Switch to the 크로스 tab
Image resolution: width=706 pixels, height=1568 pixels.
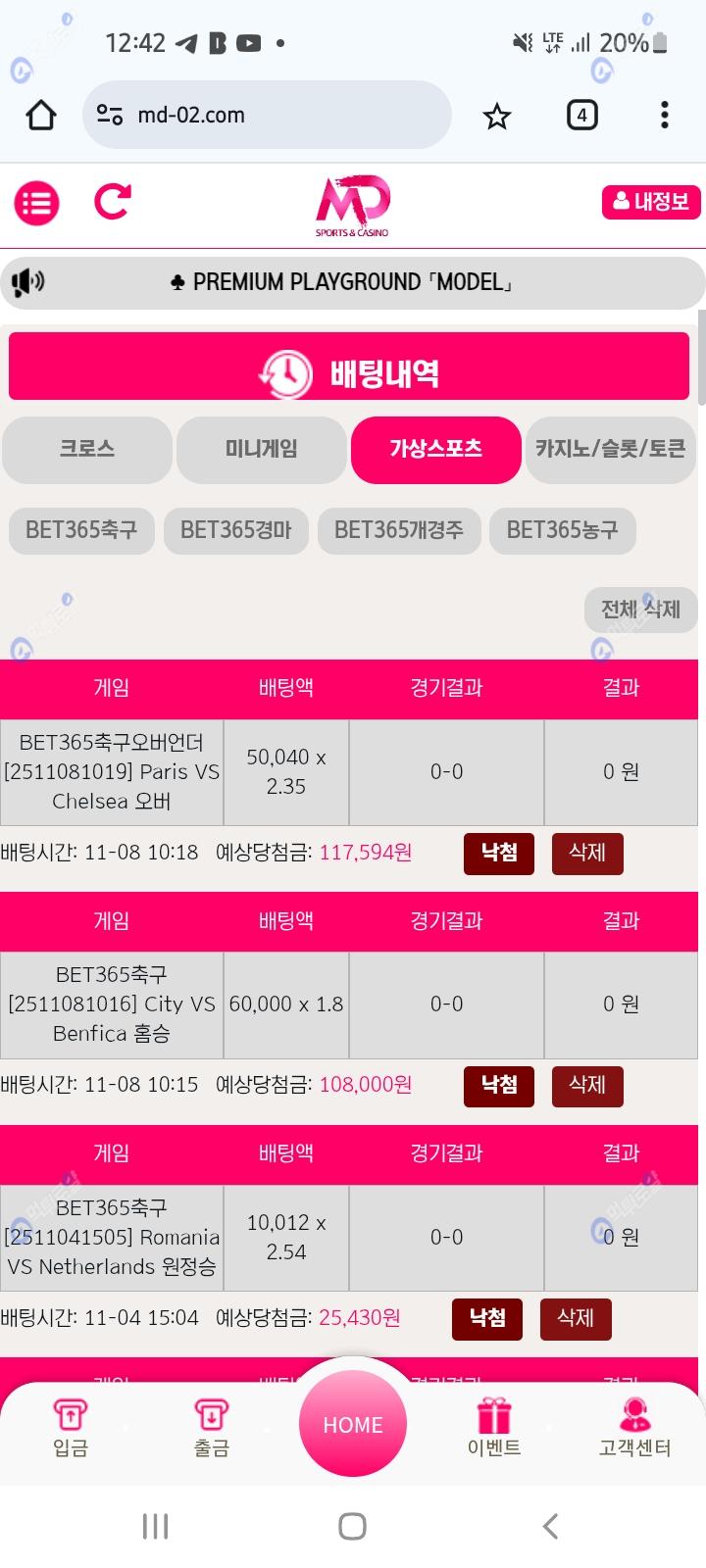[87, 449]
